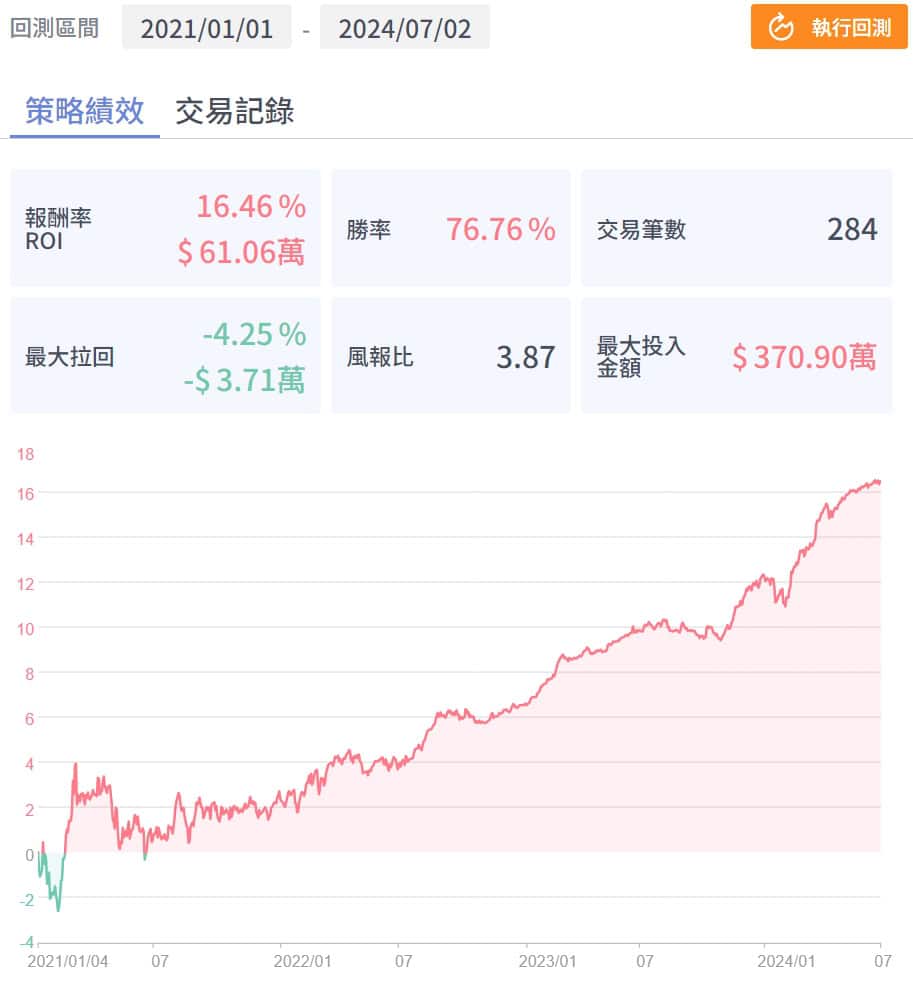
Task: Run the backtest with 執行回測
Action: [x=829, y=27]
